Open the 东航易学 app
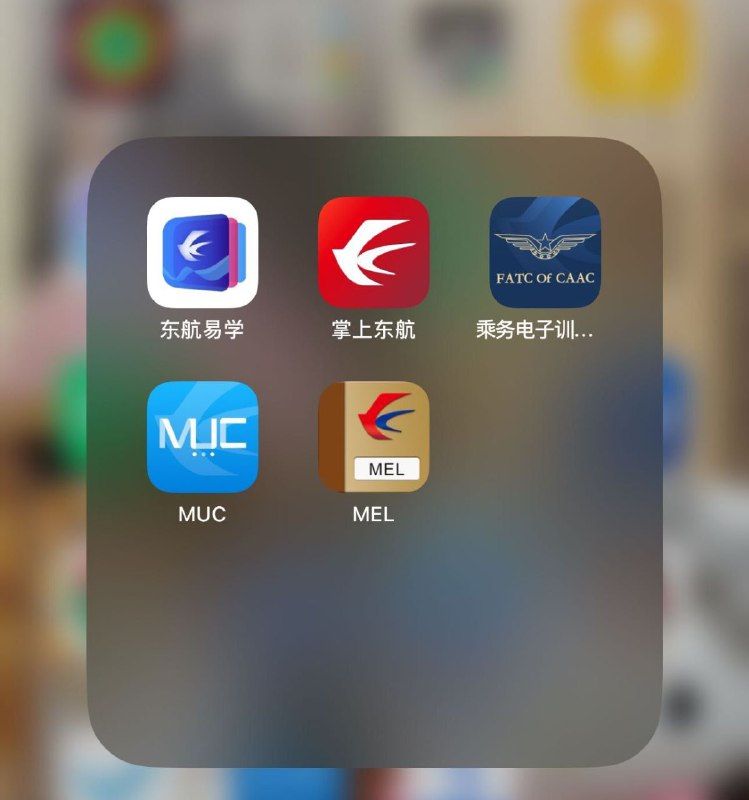Screen dimensions: 749x800 pos(202,252)
